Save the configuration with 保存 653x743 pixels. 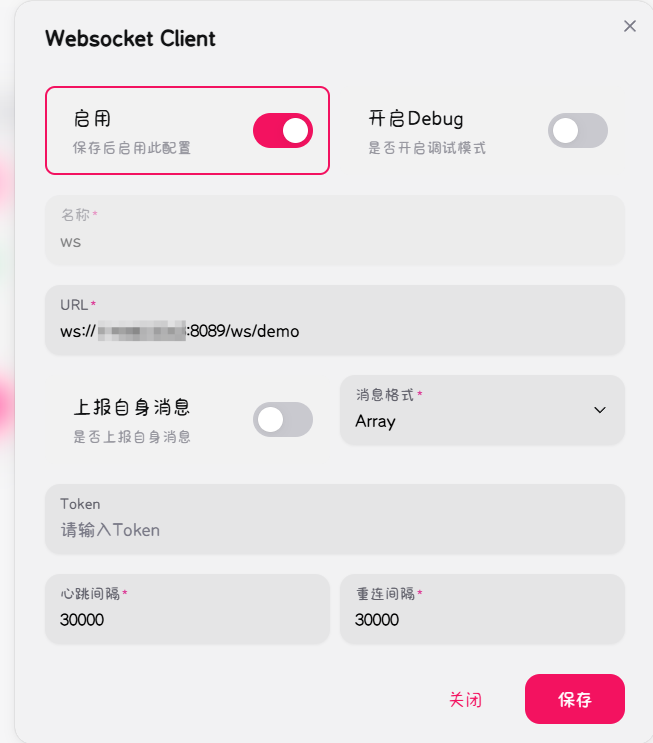point(574,700)
